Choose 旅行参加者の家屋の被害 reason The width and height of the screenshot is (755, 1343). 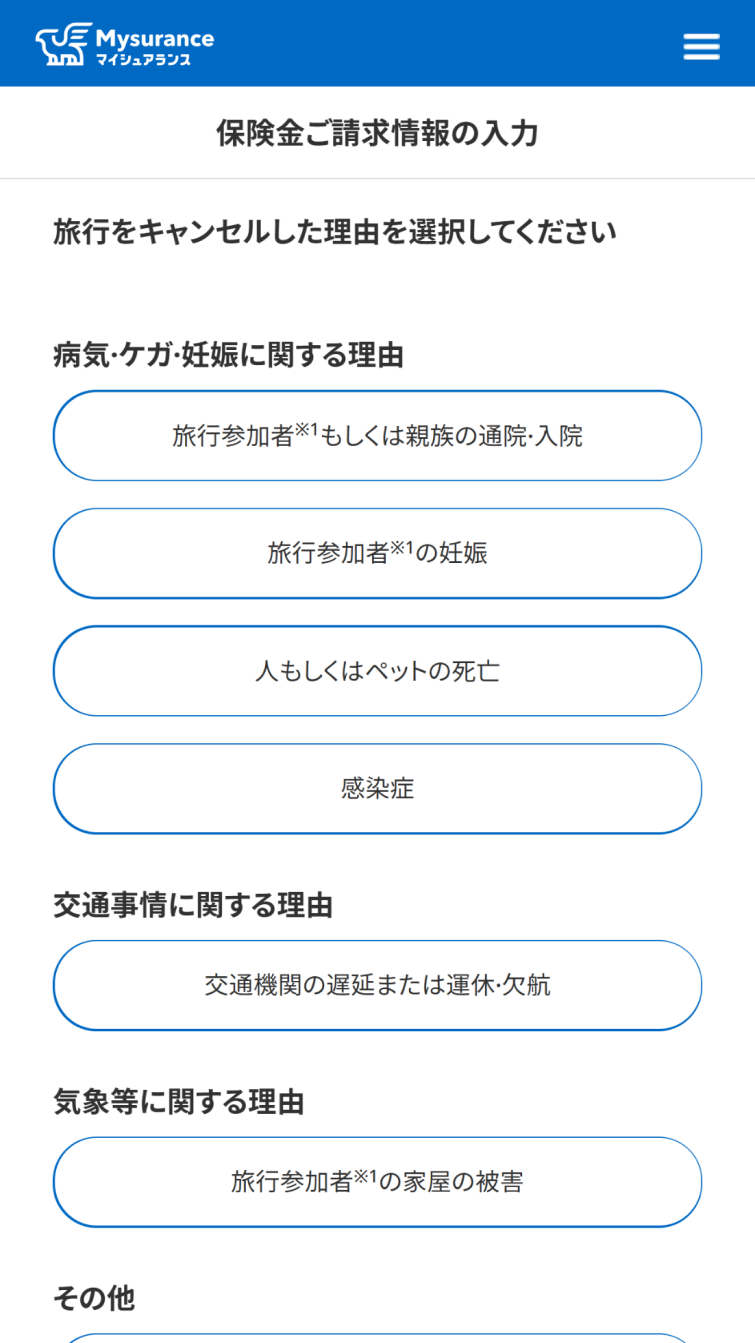click(x=377, y=1182)
